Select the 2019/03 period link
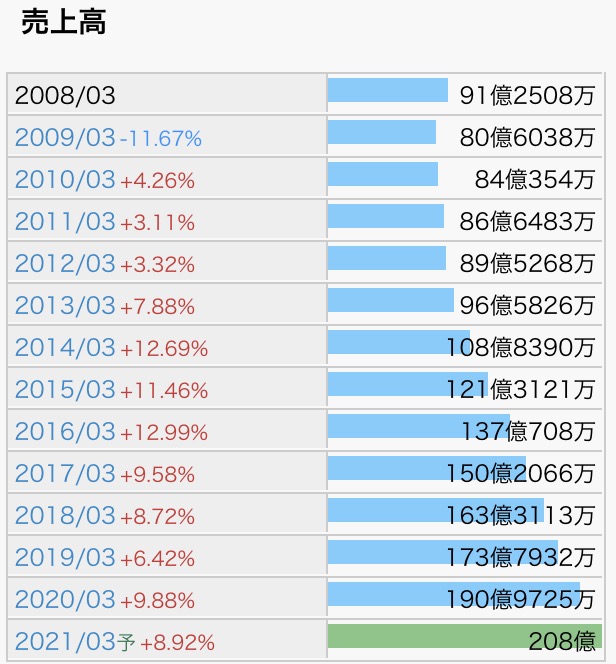616x664 pixels. [65, 558]
